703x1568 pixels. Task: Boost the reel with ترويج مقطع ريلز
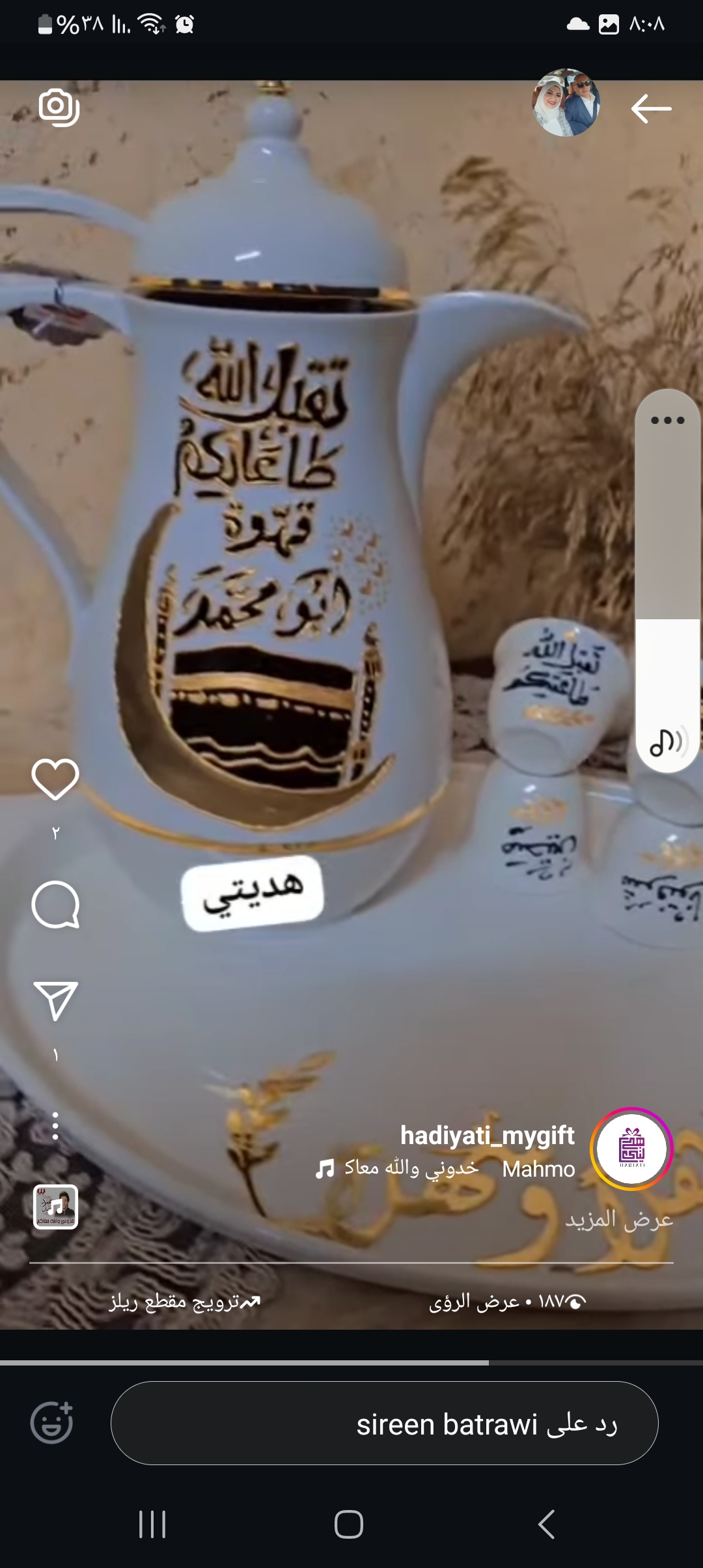tap(186, 1302)
